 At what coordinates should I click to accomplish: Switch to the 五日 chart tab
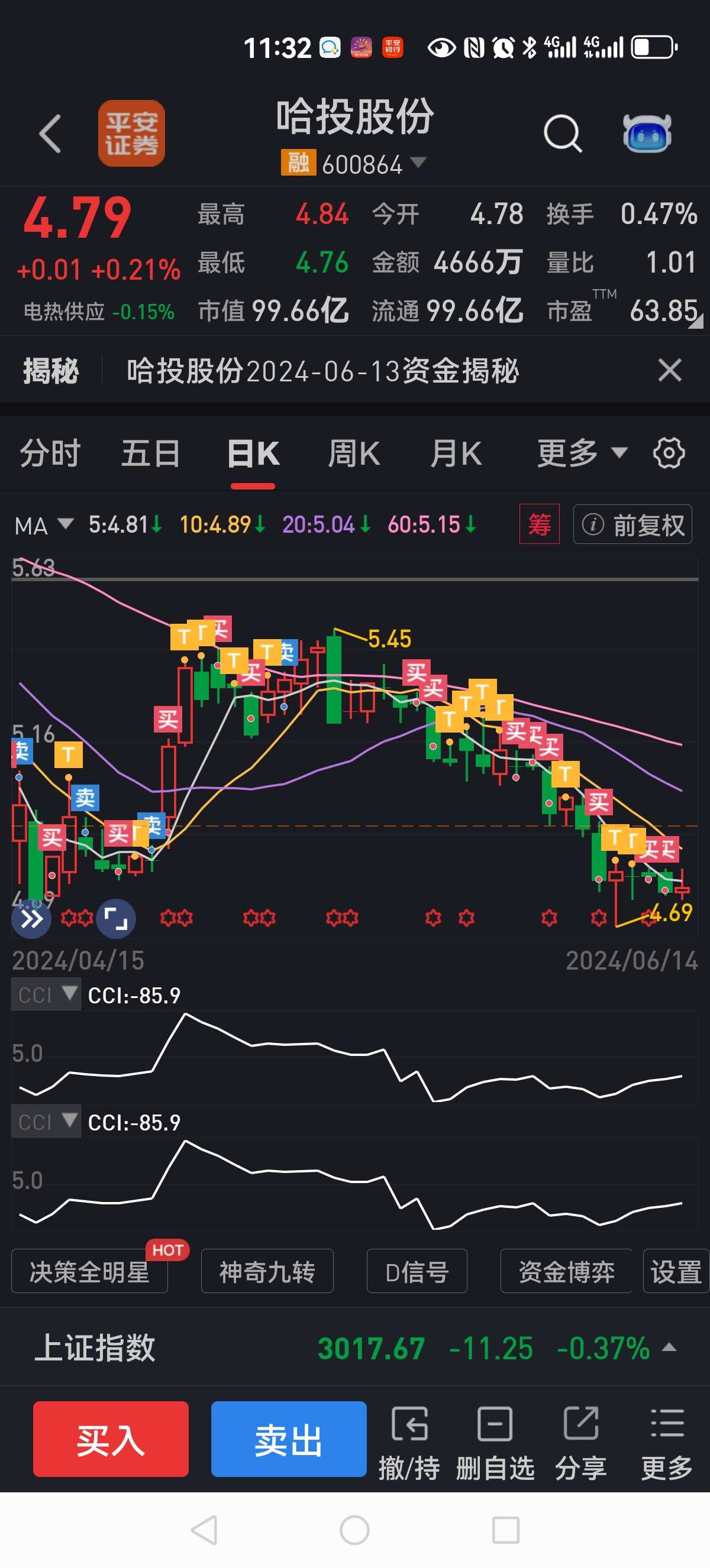point(150,453)
